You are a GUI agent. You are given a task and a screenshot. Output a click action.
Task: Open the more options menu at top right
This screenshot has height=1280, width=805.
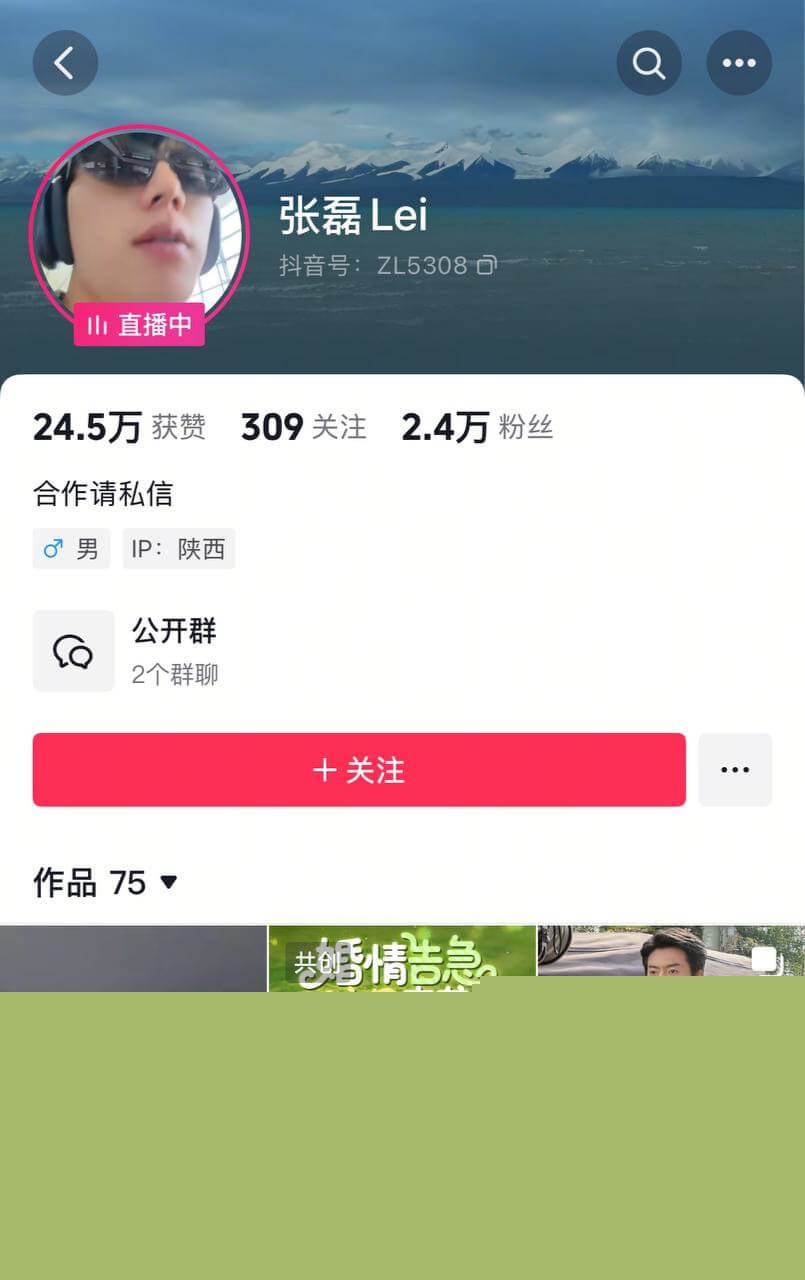pos(739,62)
